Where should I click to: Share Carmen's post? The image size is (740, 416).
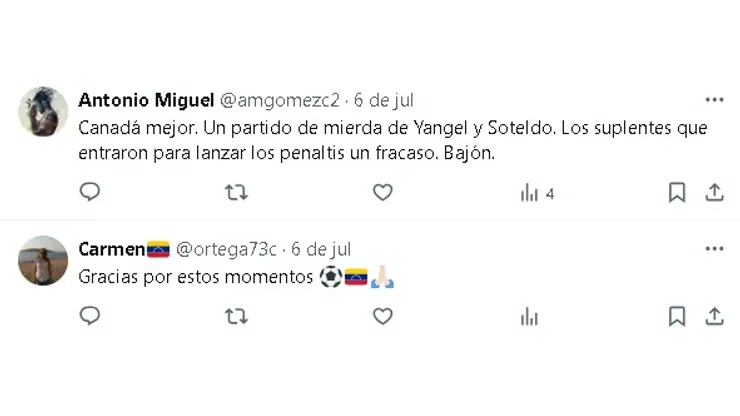[x=714, y=316]
